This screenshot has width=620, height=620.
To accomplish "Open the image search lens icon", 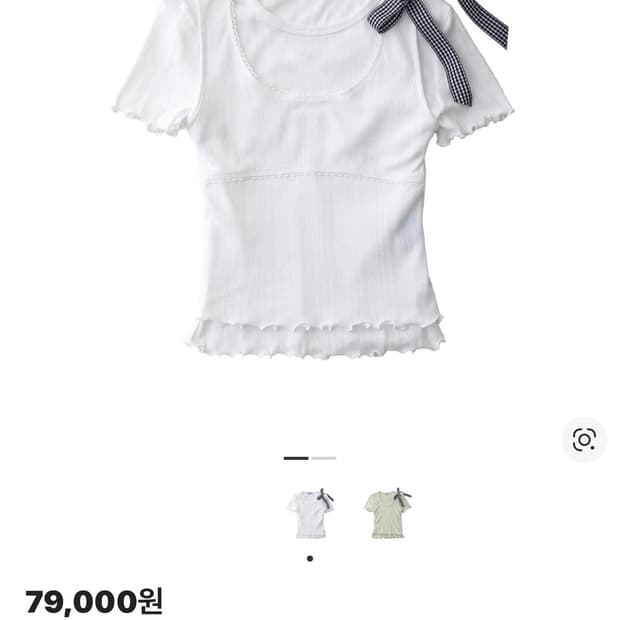I will point(584,439).
